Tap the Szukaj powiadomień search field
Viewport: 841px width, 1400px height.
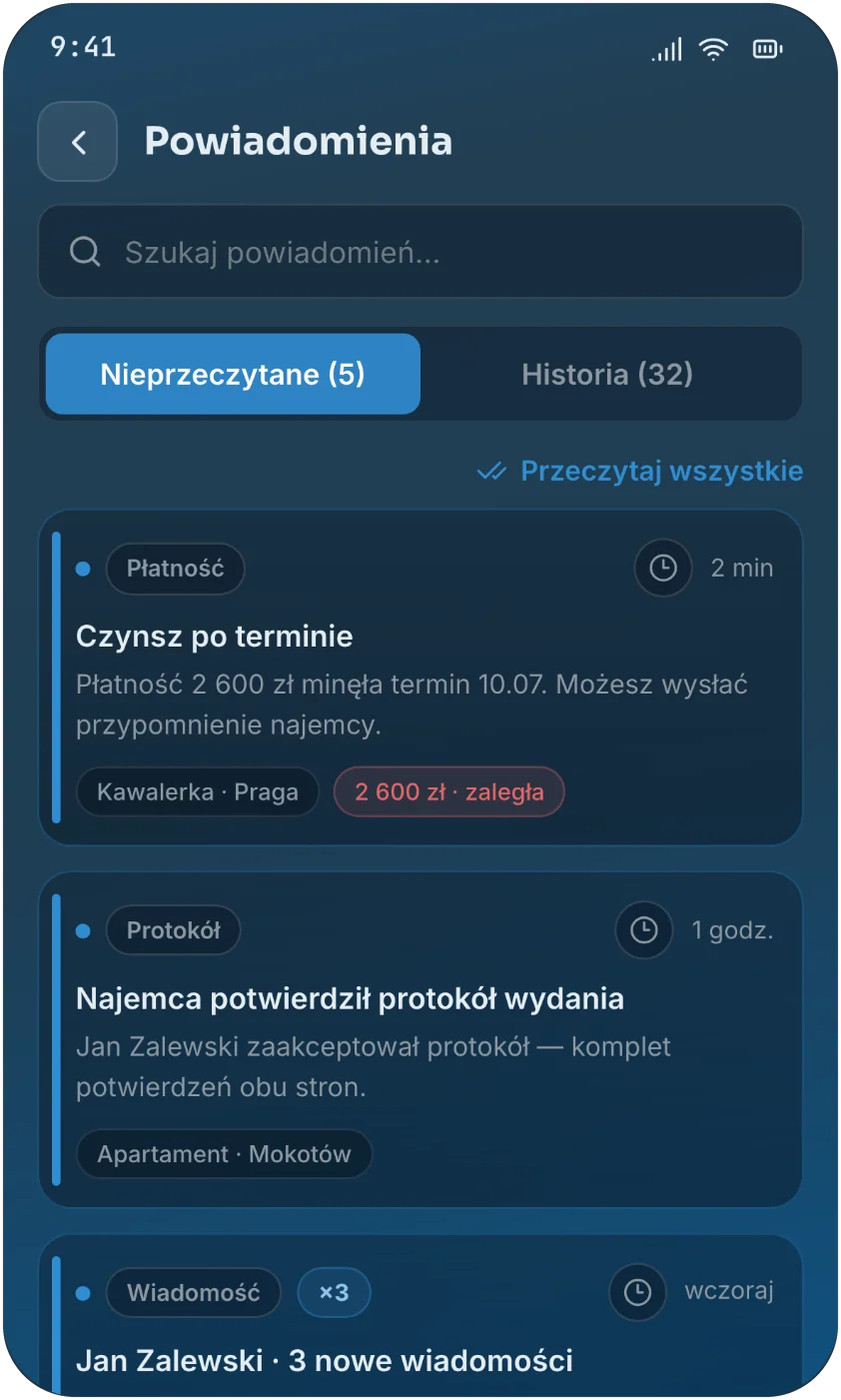pyautogui.click(x=420, y=252)
